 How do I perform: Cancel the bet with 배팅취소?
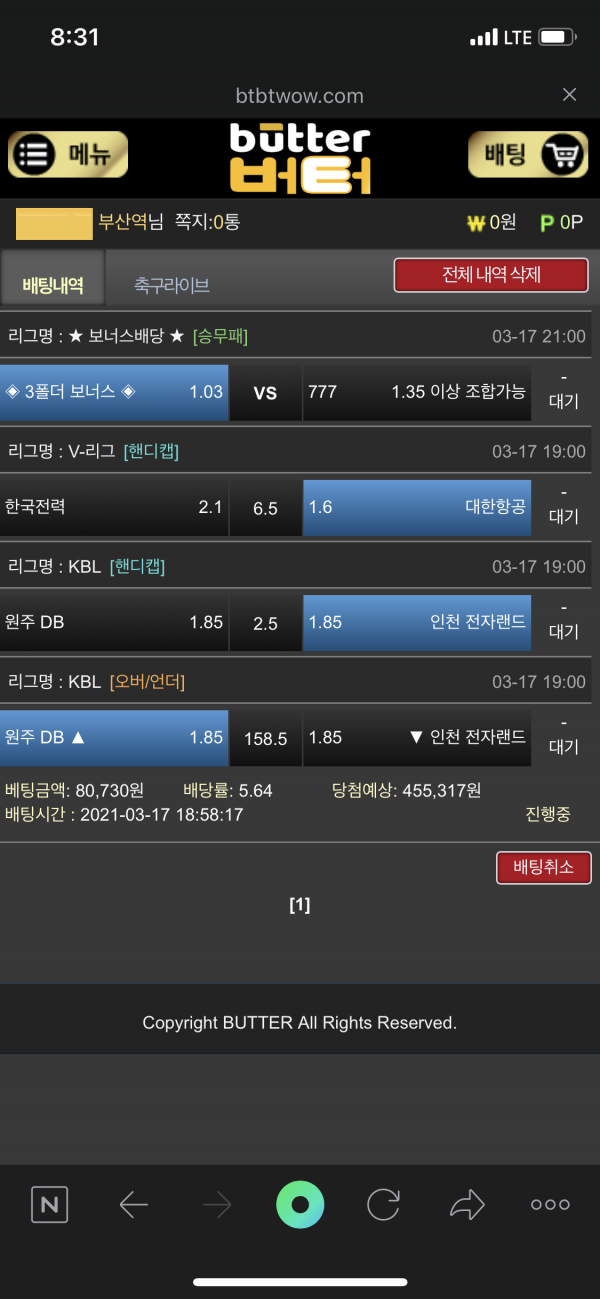click(x=543, y=867)
